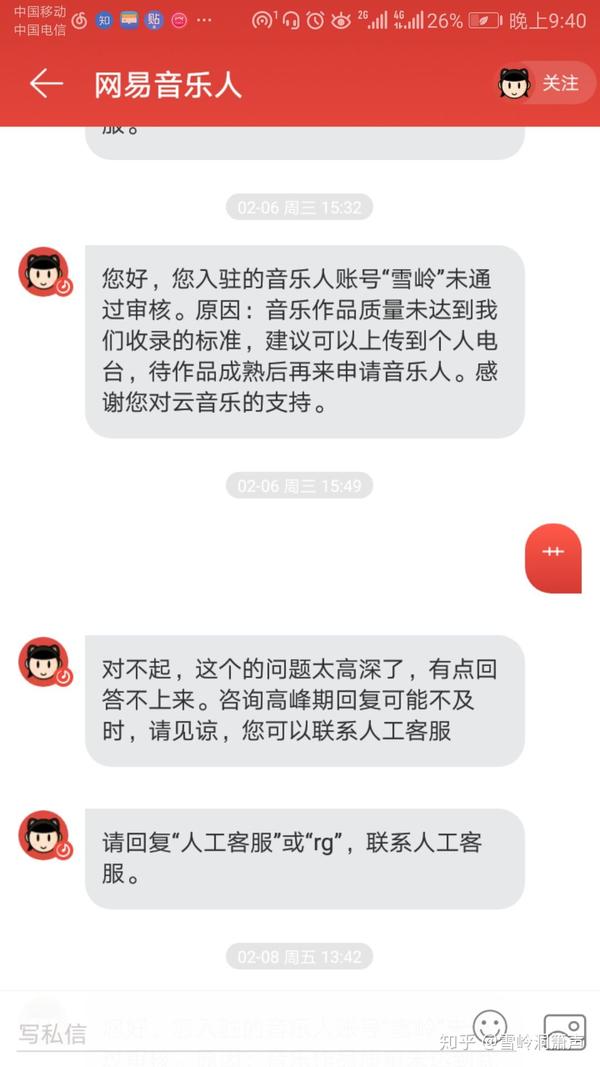Open the emoji picker

pyautogui.click(x=490, y=1028)
